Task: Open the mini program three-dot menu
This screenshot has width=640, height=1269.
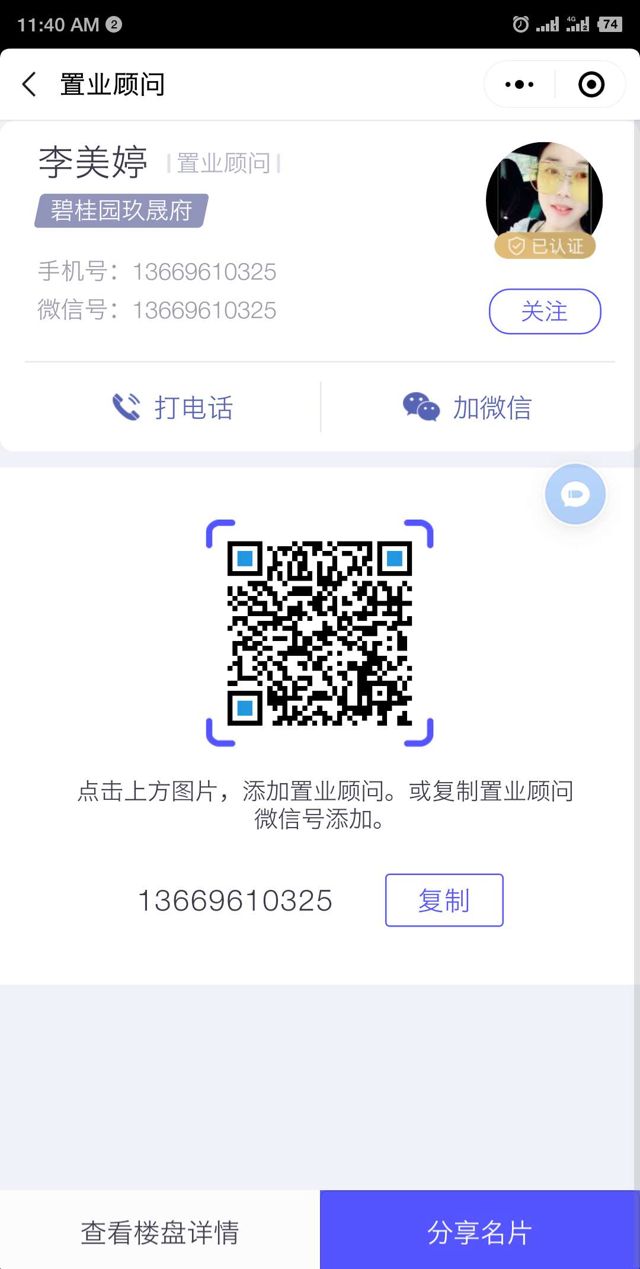Action: [x=519, y=85]
